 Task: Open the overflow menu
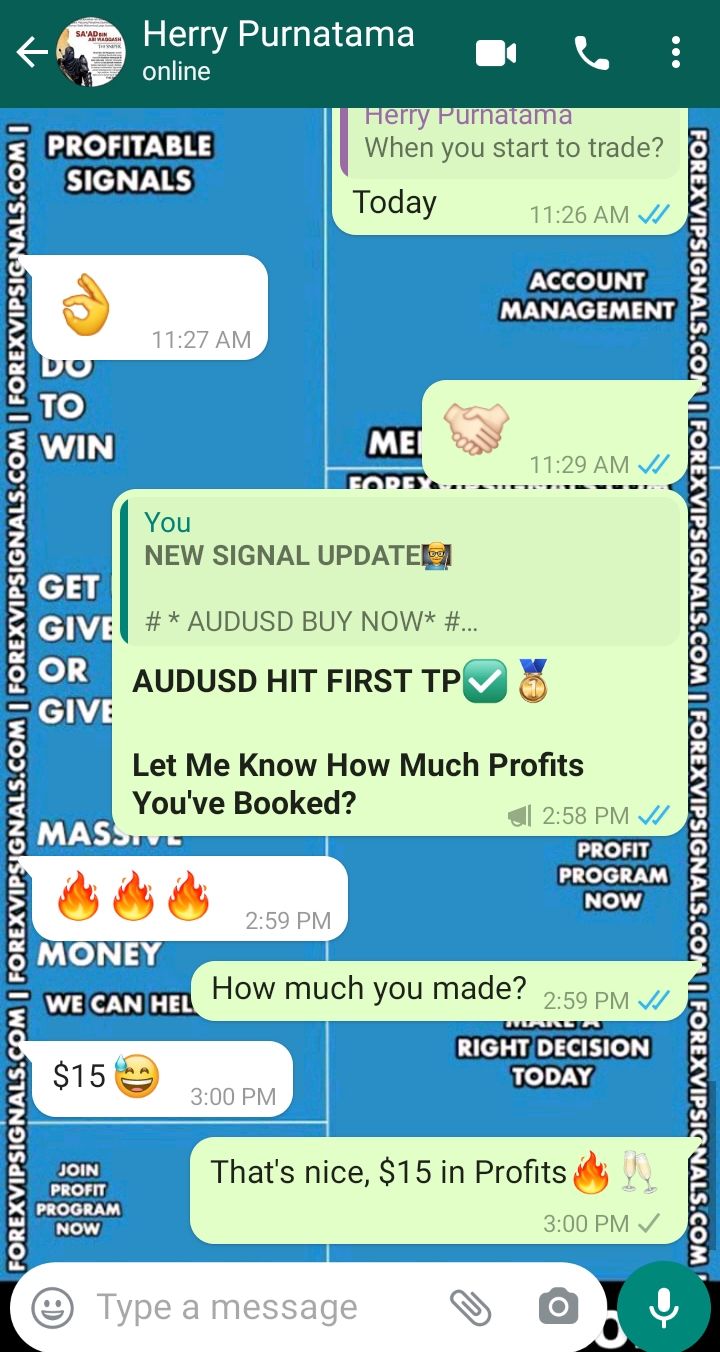coord(676,53)
